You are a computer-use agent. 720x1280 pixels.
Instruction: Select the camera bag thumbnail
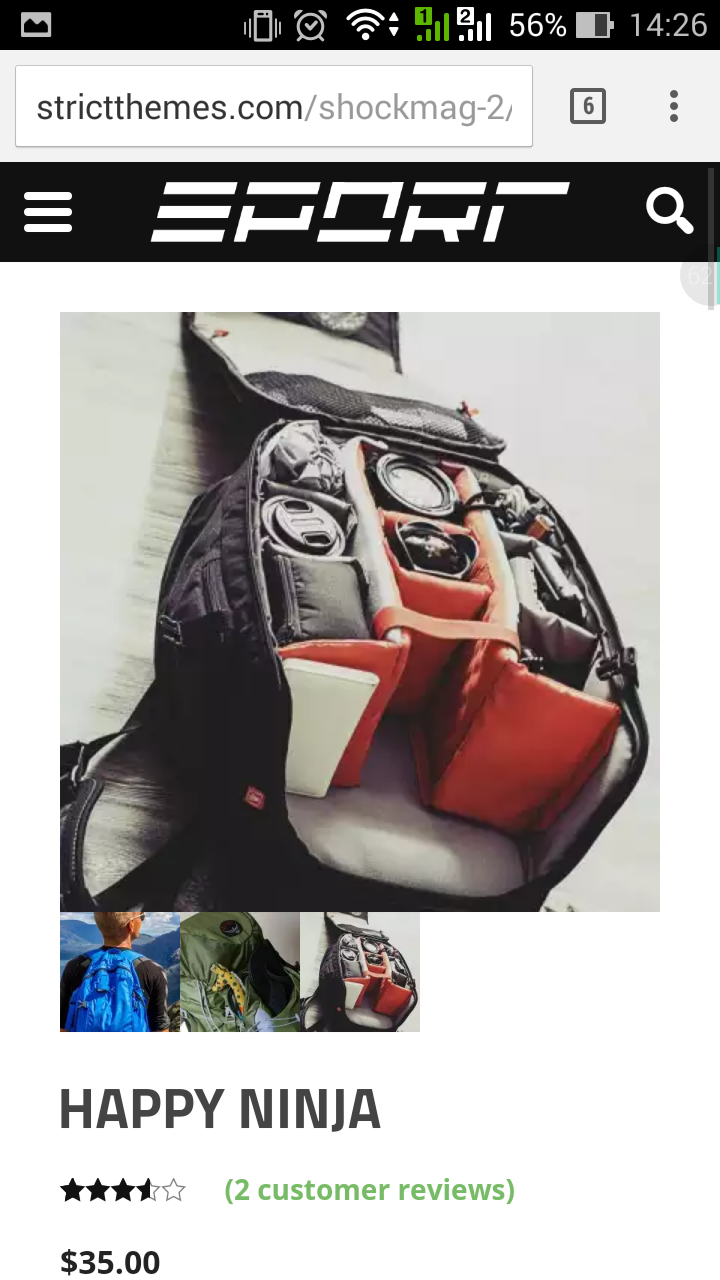tap(360, 971)
